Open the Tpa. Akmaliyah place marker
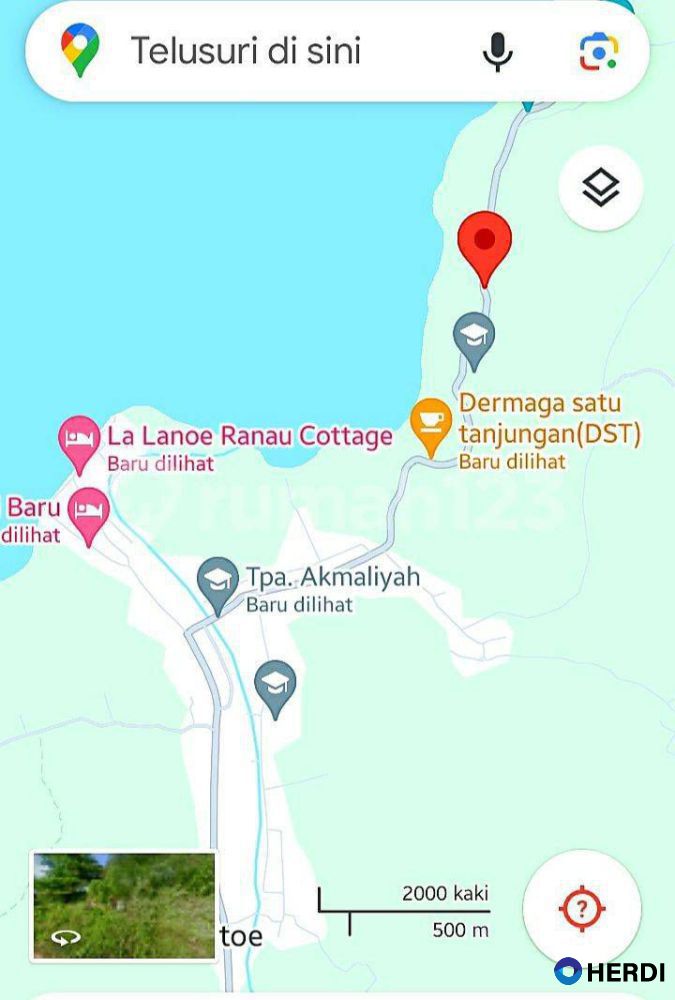The width and height of the screenshot is (675, 1000). (217, 582)
